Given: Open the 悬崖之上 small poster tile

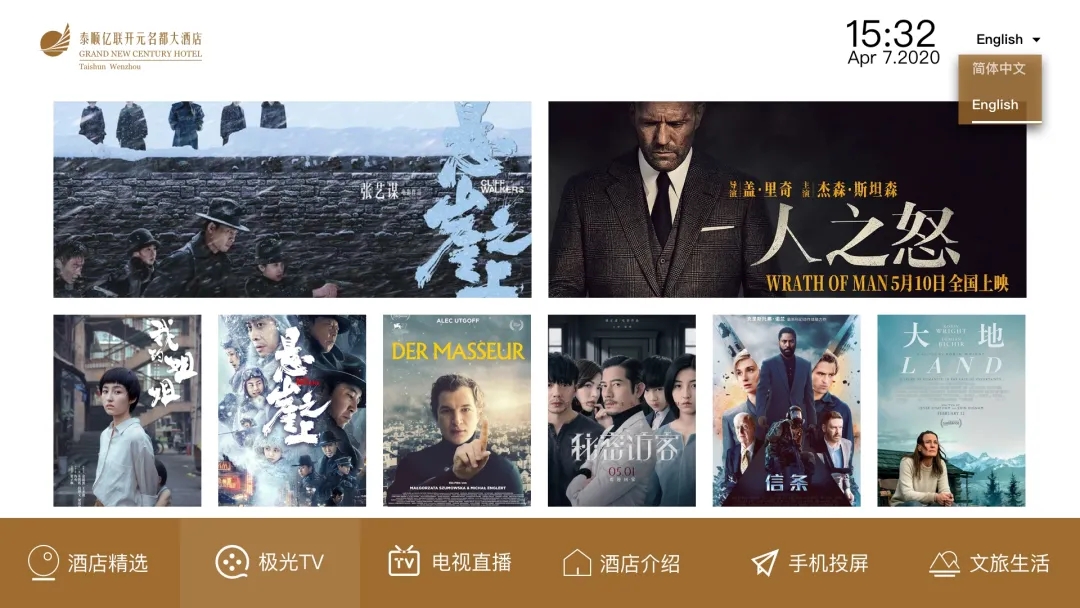Looking at the screenshot, I should click(x=292, y=410).
